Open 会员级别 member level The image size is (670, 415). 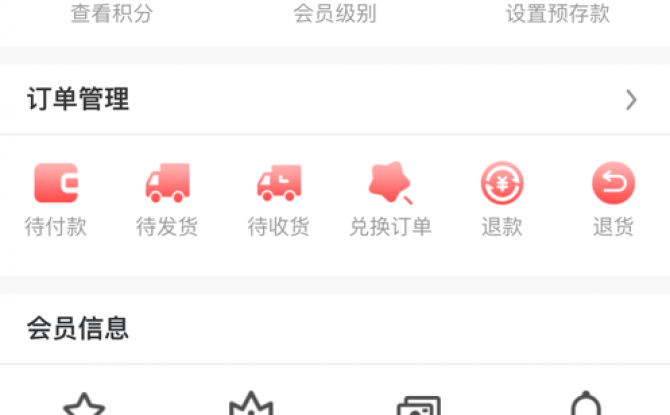[335, 14]
